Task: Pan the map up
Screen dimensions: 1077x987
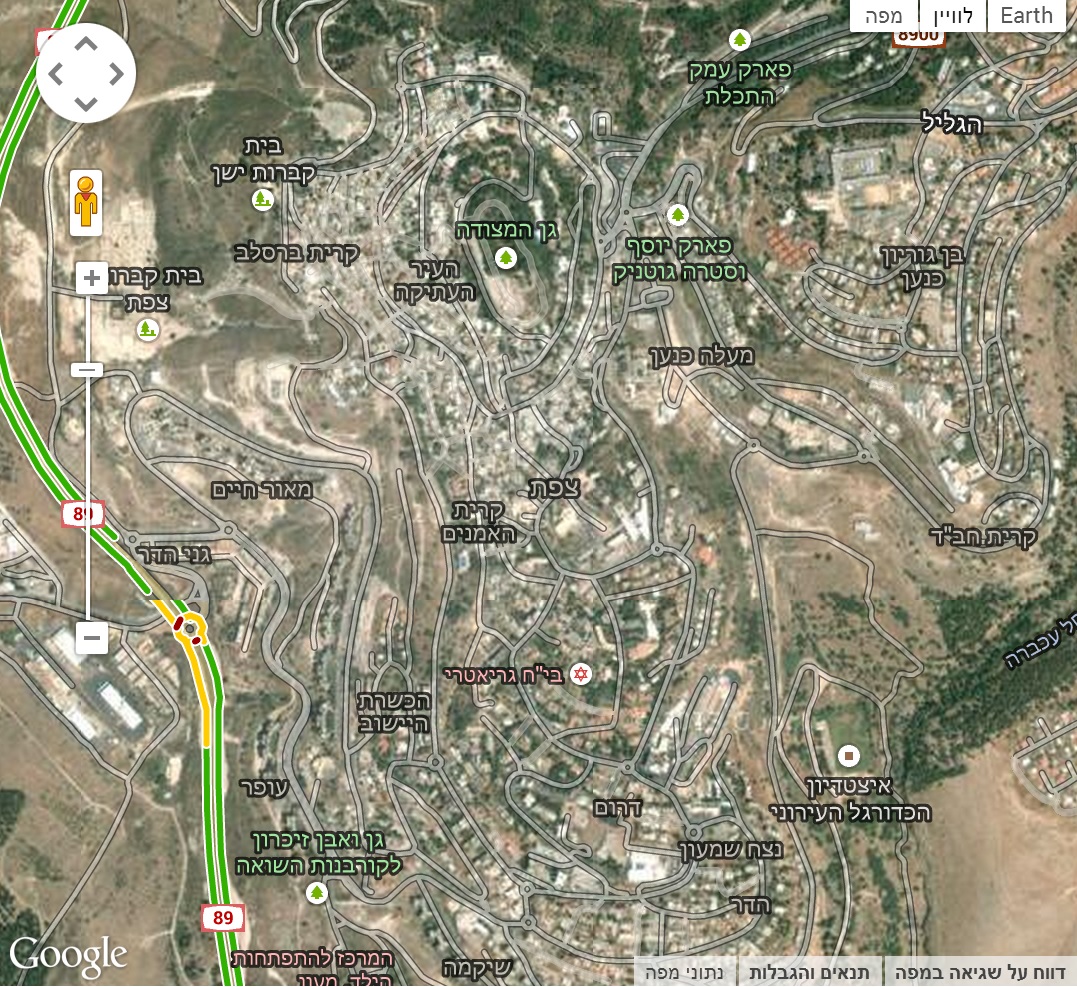Action: tap(86, 44)
